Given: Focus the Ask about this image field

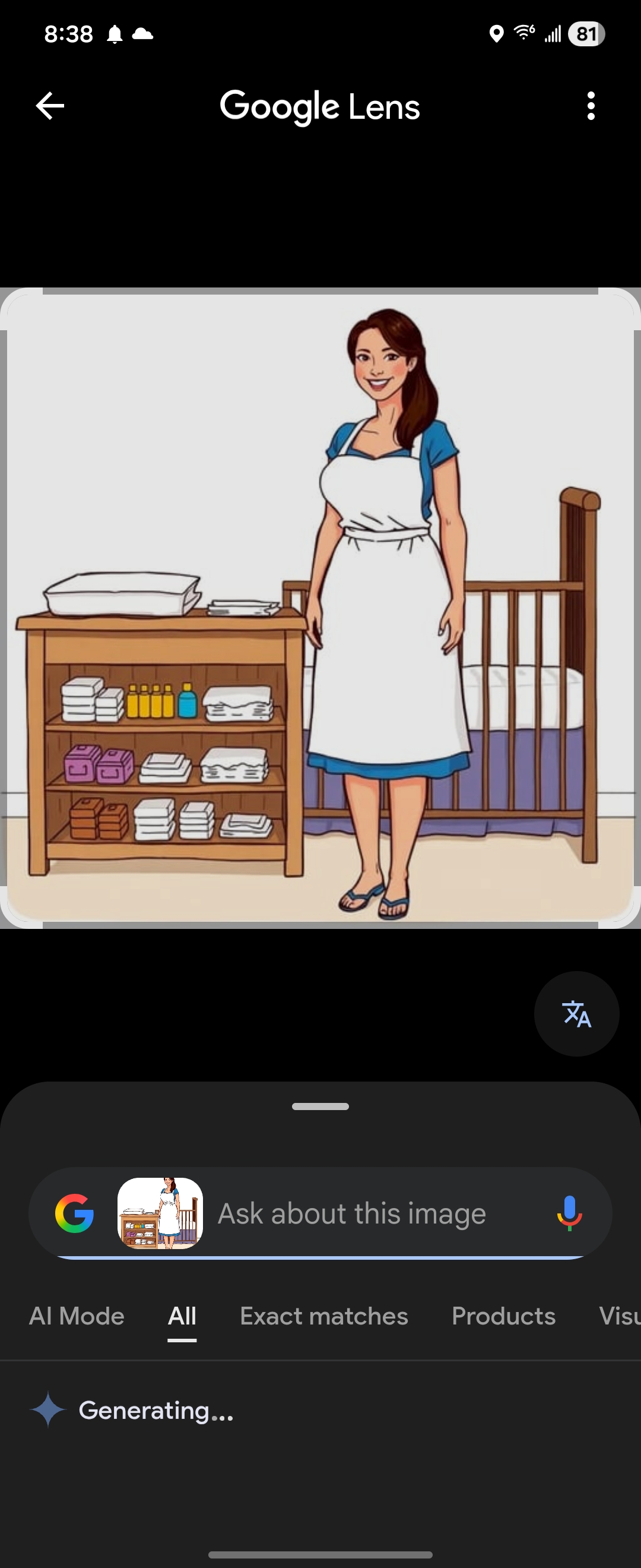Looking at the screenshot, I should [365, 1214].
